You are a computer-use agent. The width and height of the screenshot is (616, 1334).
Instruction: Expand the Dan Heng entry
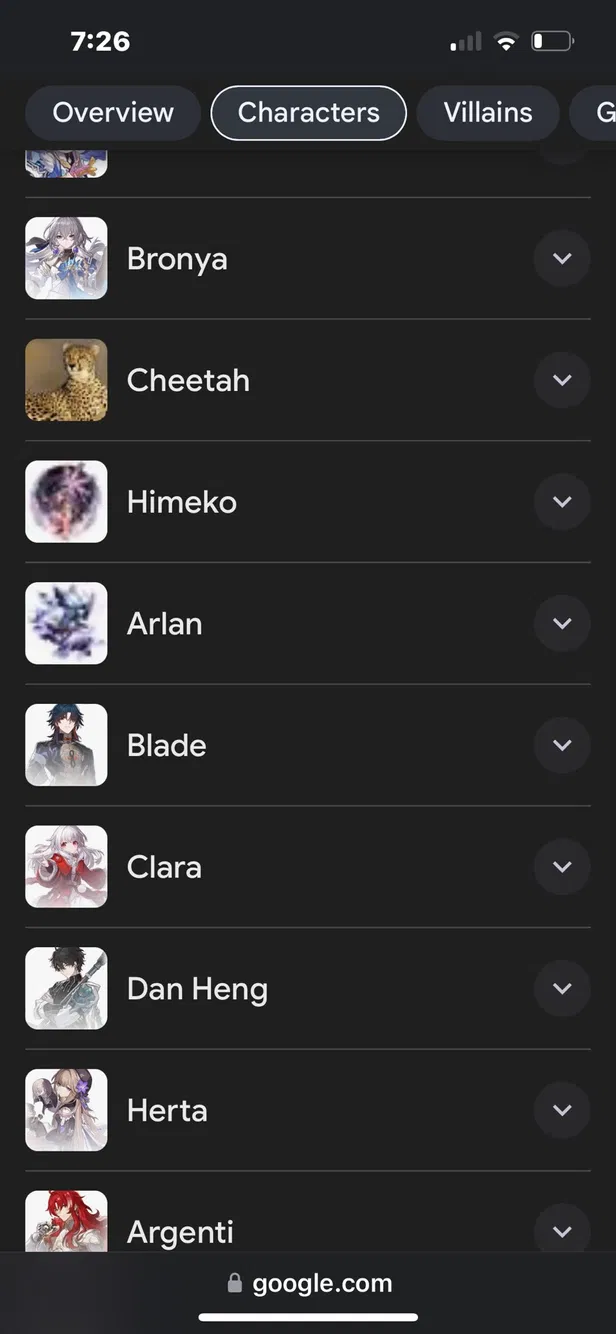(562, 989)
